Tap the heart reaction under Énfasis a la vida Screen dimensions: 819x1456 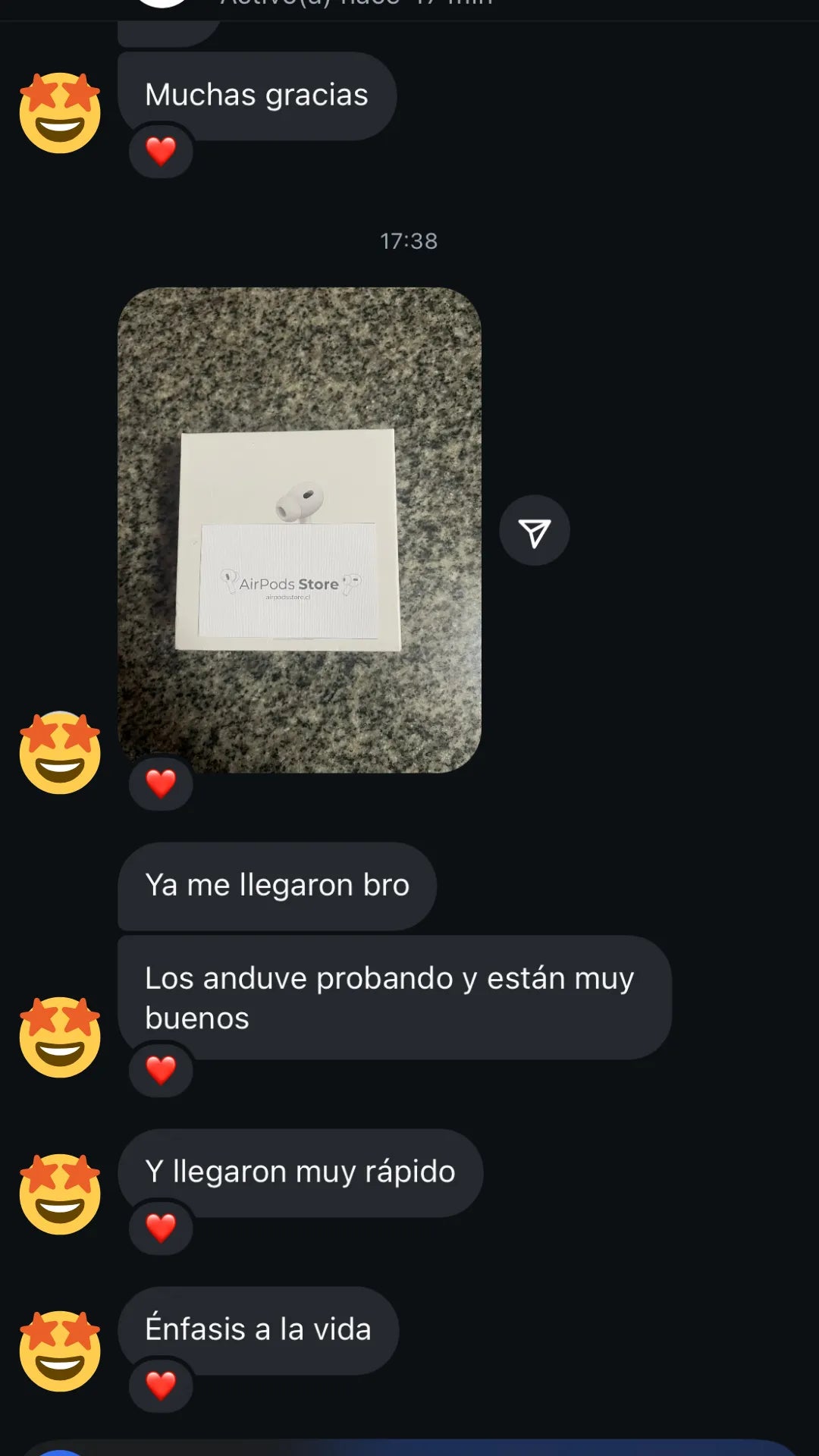161,1385
